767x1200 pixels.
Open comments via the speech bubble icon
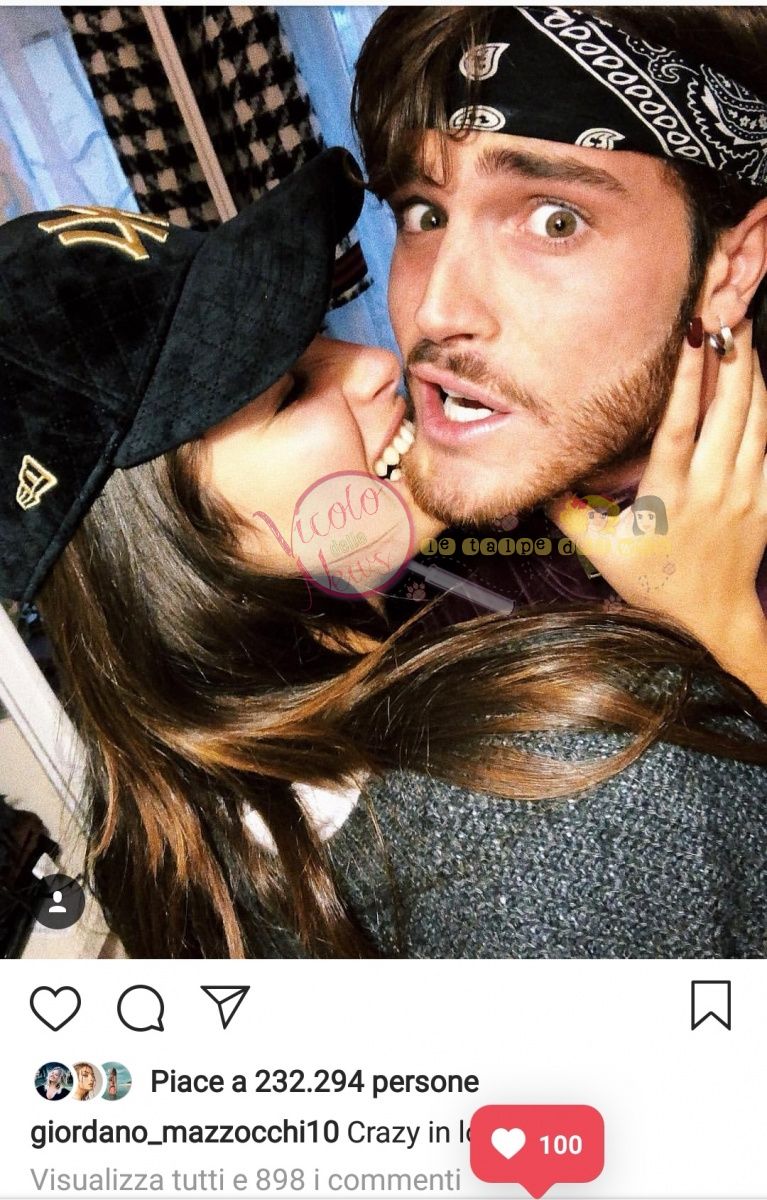coord(141,1007)
